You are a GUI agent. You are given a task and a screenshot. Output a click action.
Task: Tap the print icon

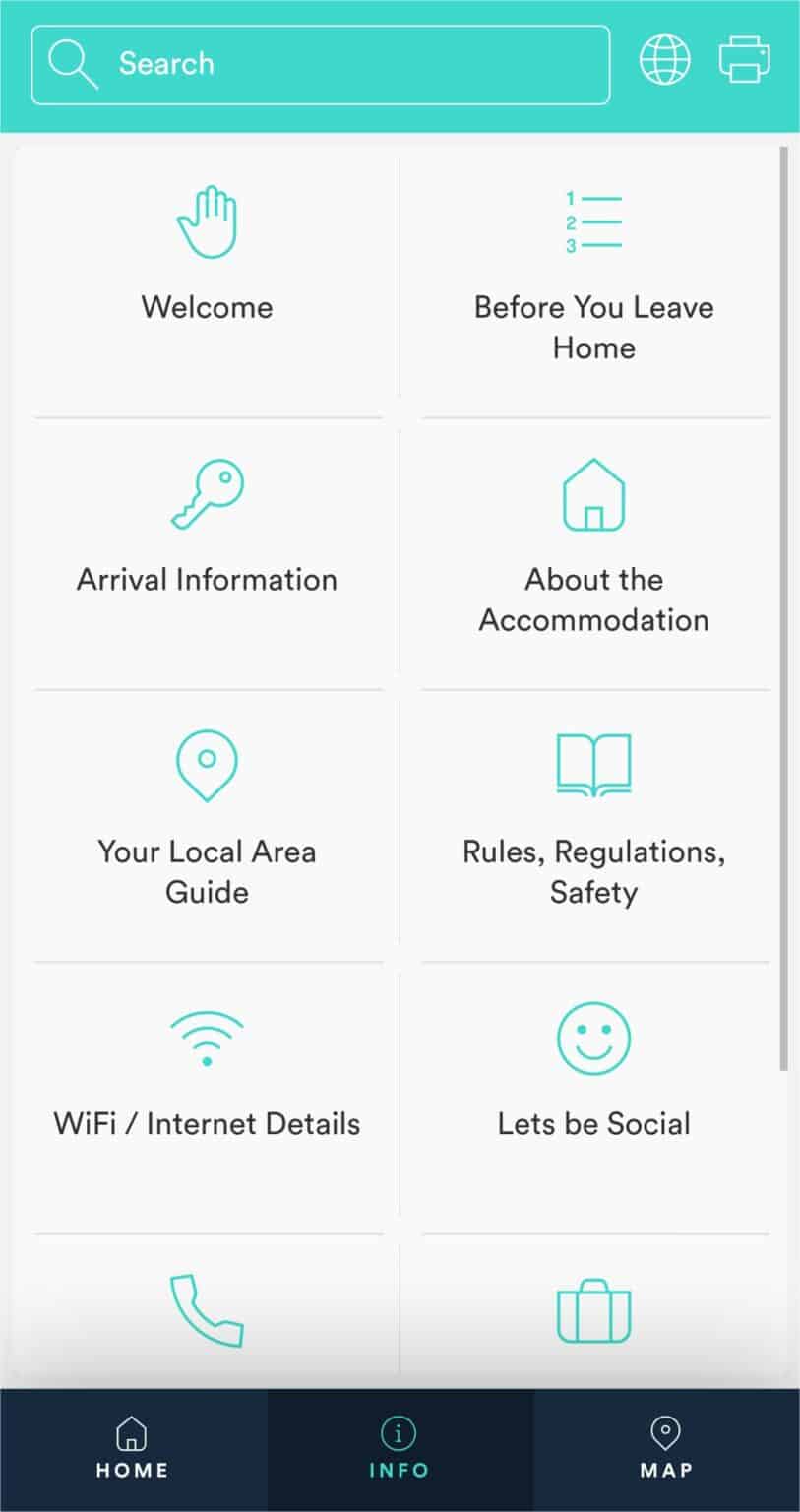[x=745, y=60]
